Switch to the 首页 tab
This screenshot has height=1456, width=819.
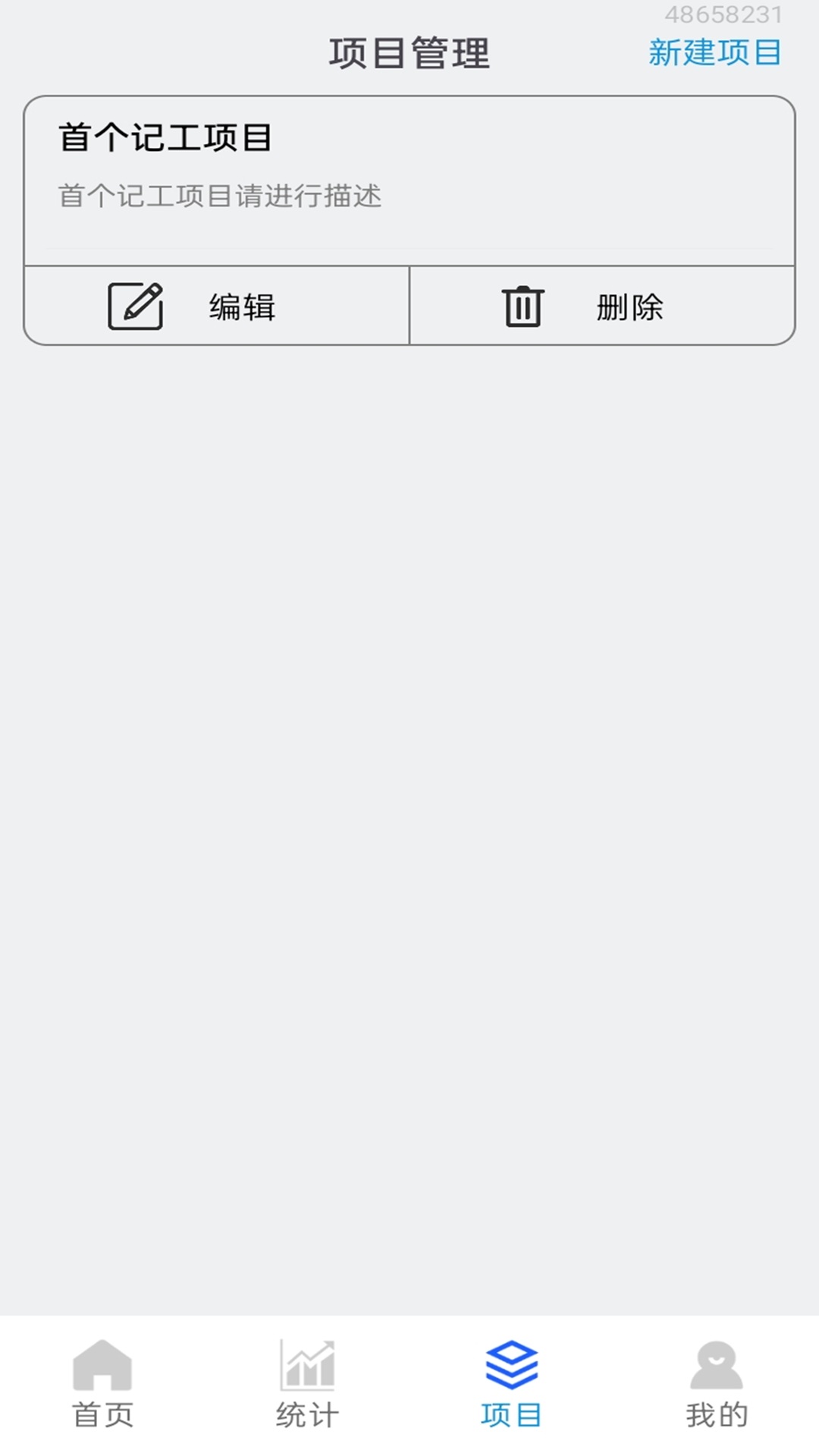102,1385
